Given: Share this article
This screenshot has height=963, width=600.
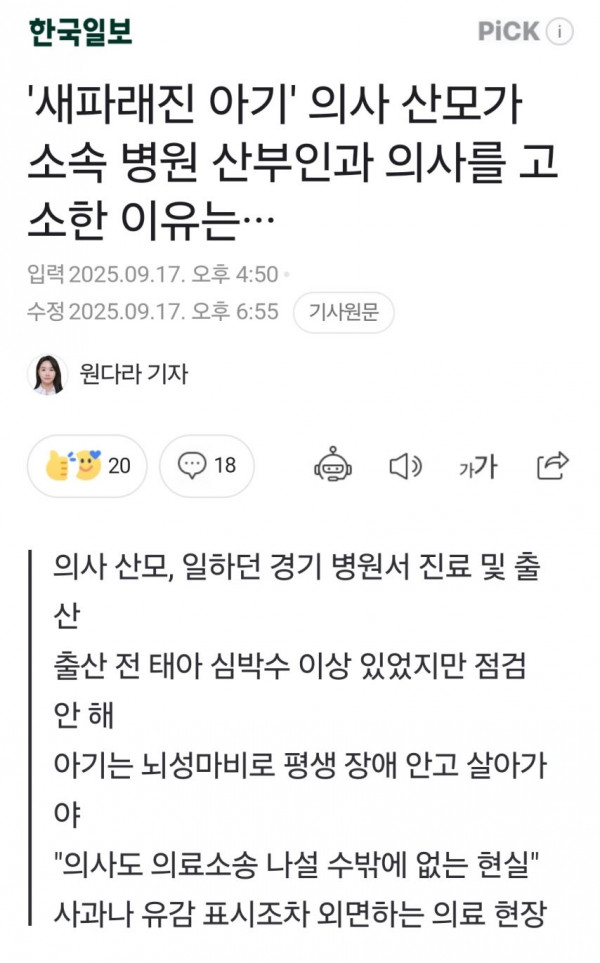Looking at the screenshot, I should point(553,466).
